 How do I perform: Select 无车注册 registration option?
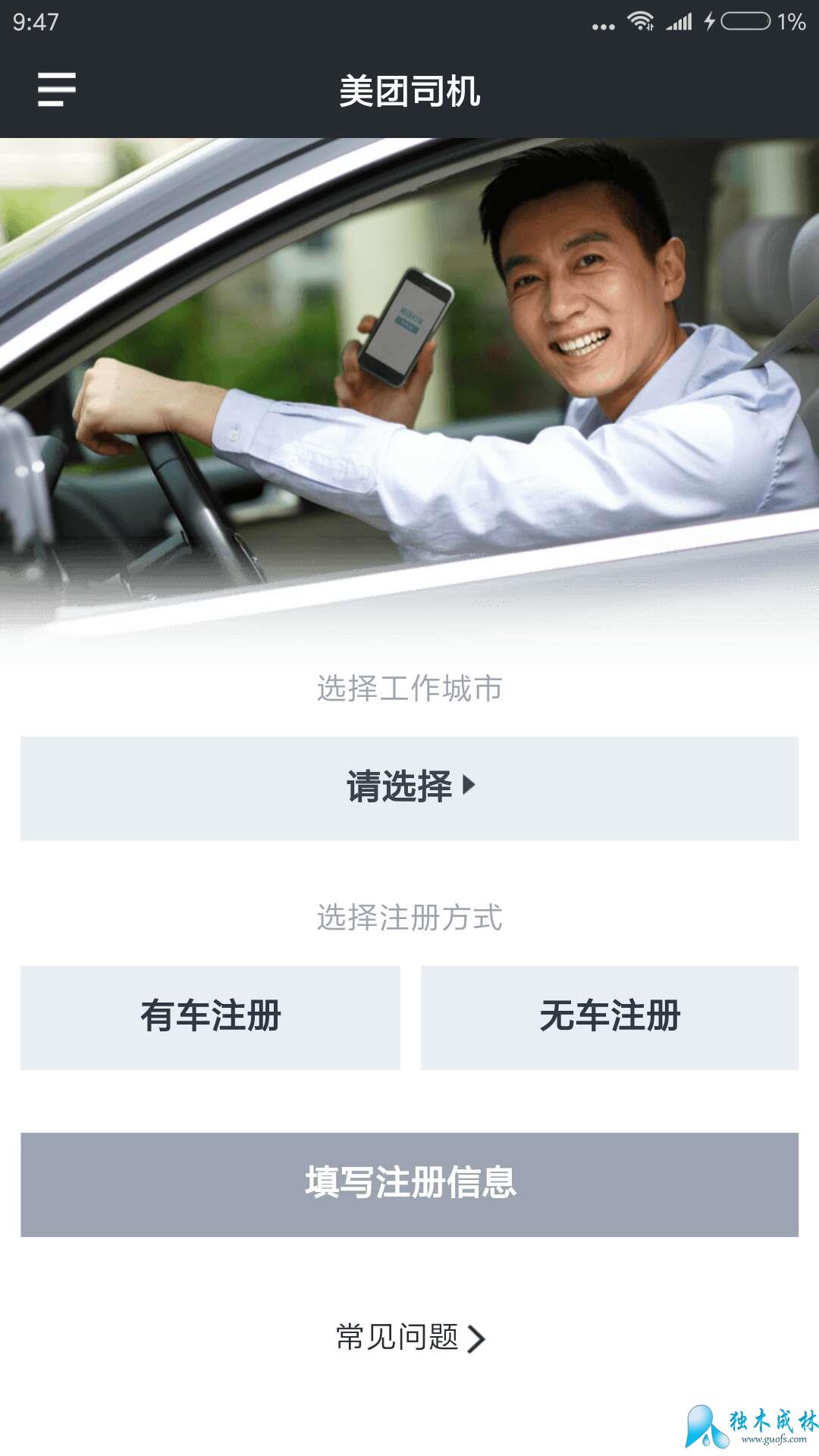point(610,1017)
